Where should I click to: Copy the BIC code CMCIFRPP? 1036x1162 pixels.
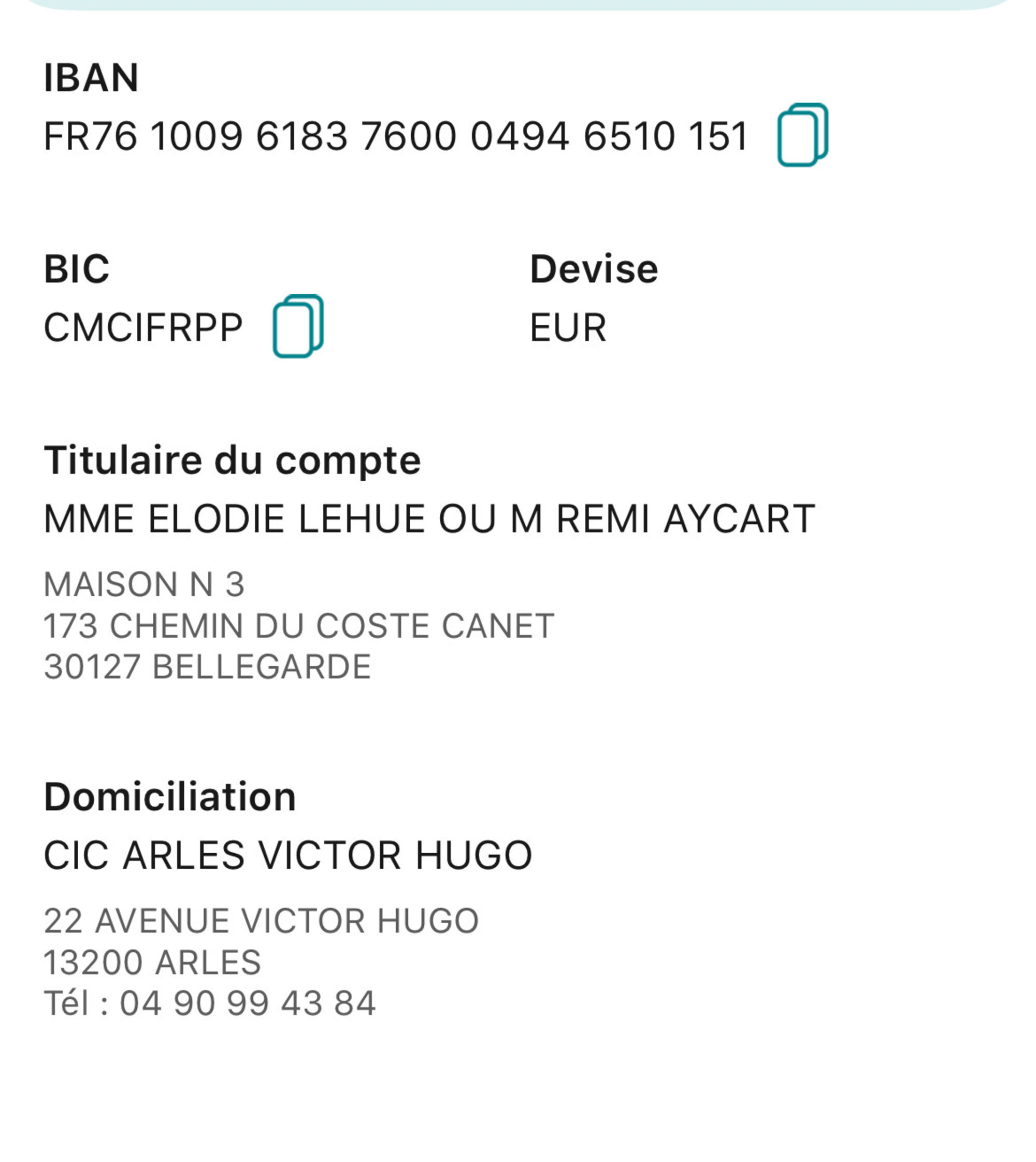point(298,326)
